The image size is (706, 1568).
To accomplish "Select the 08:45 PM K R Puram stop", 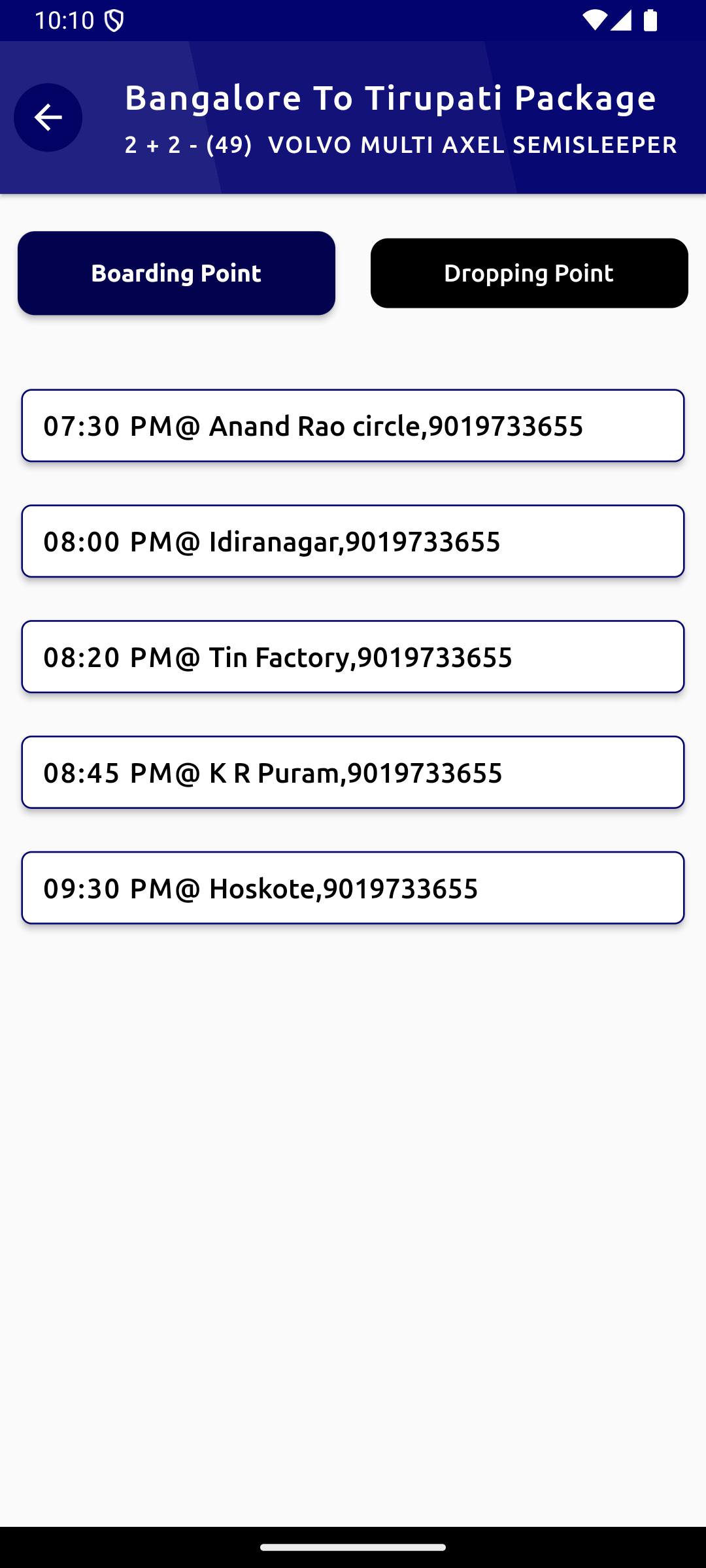I will coord(353,773).
